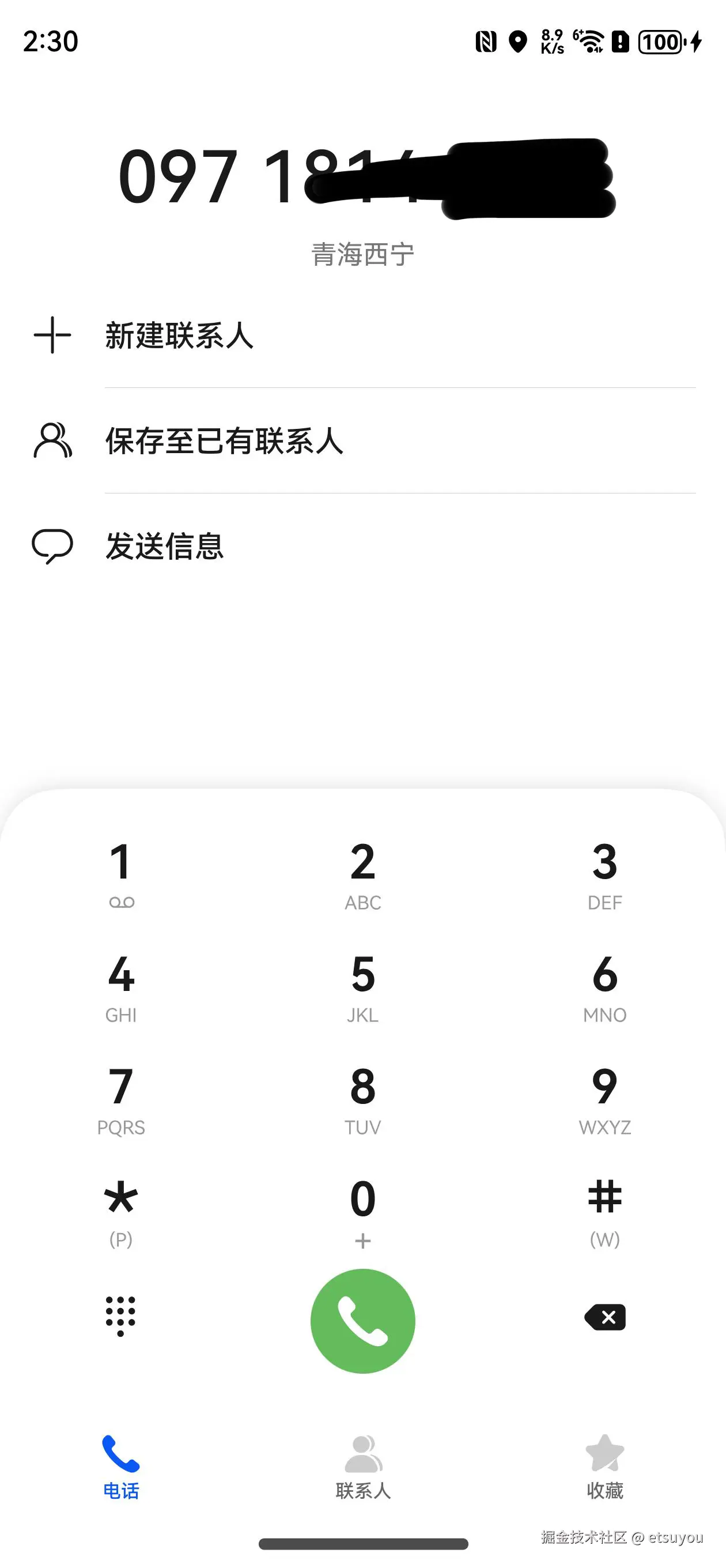
Task: Enter digit 1 on the keypad
Action: coord(120,873)
